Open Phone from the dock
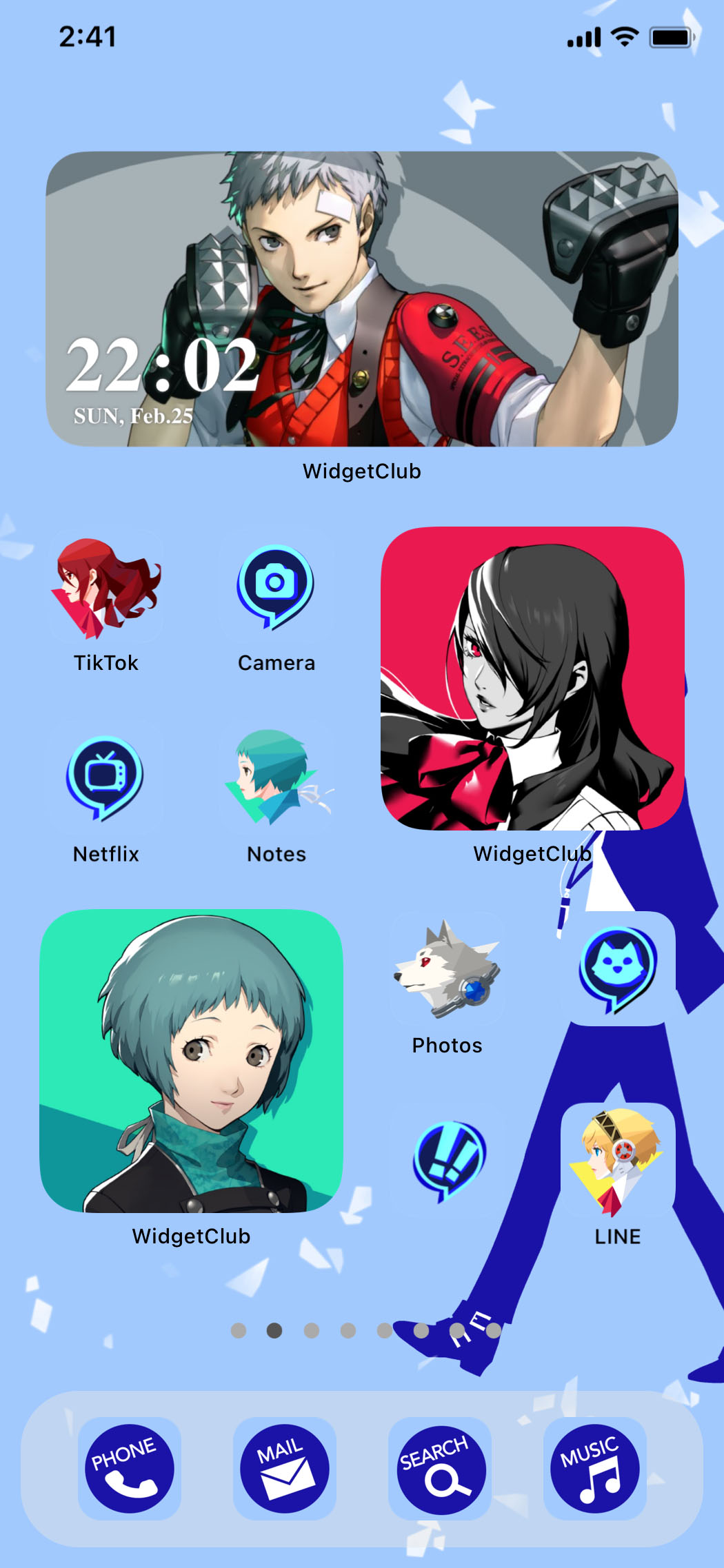This screenshot has height=1568, width=724. [129, 1468]
